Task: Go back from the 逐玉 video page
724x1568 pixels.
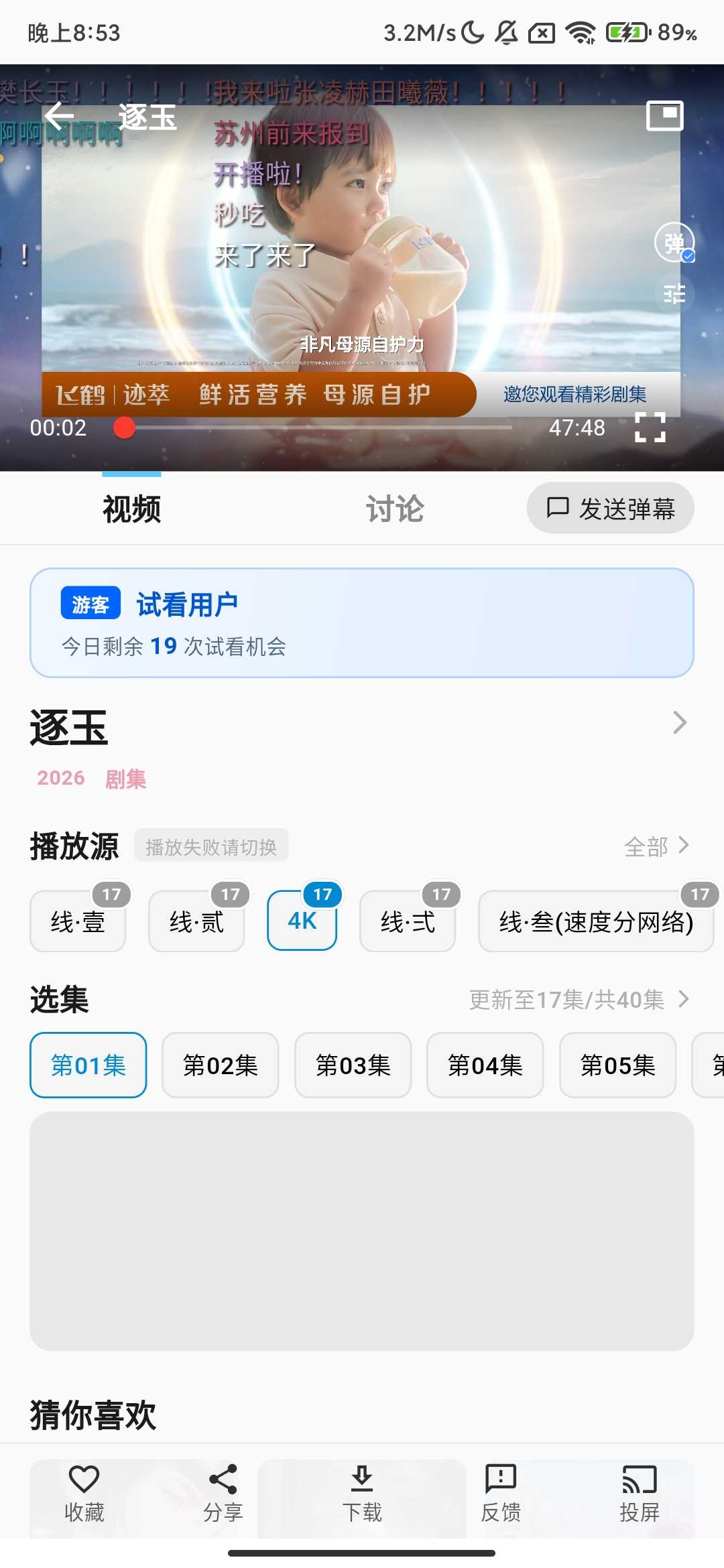Action: [x=59, y=117]
